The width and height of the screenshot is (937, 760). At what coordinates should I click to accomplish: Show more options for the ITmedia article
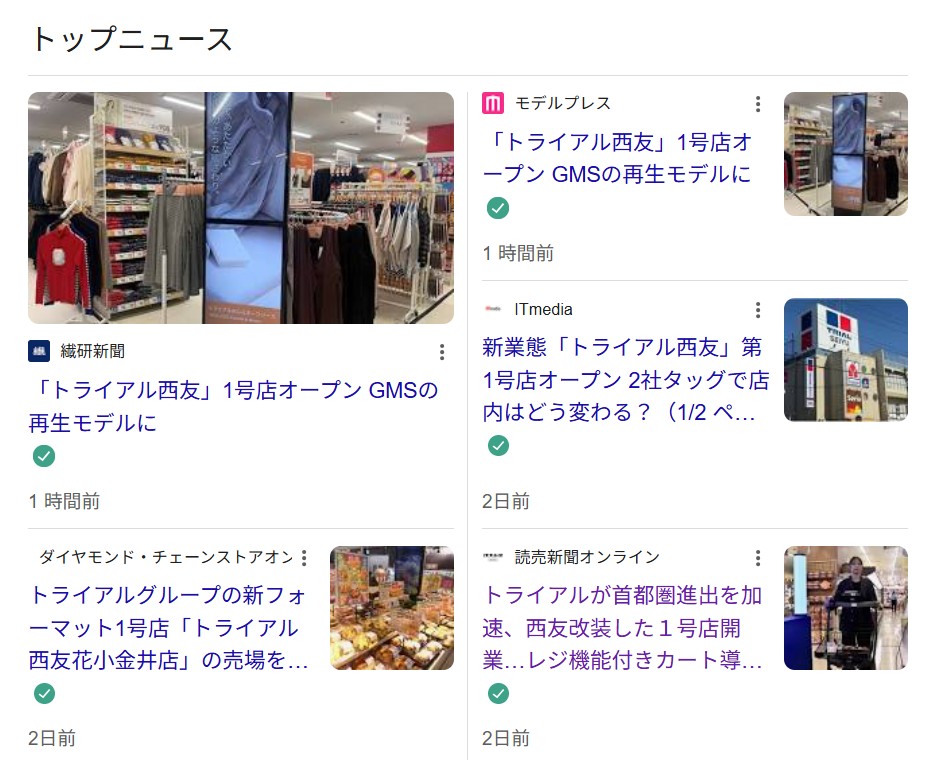[758, 310]
